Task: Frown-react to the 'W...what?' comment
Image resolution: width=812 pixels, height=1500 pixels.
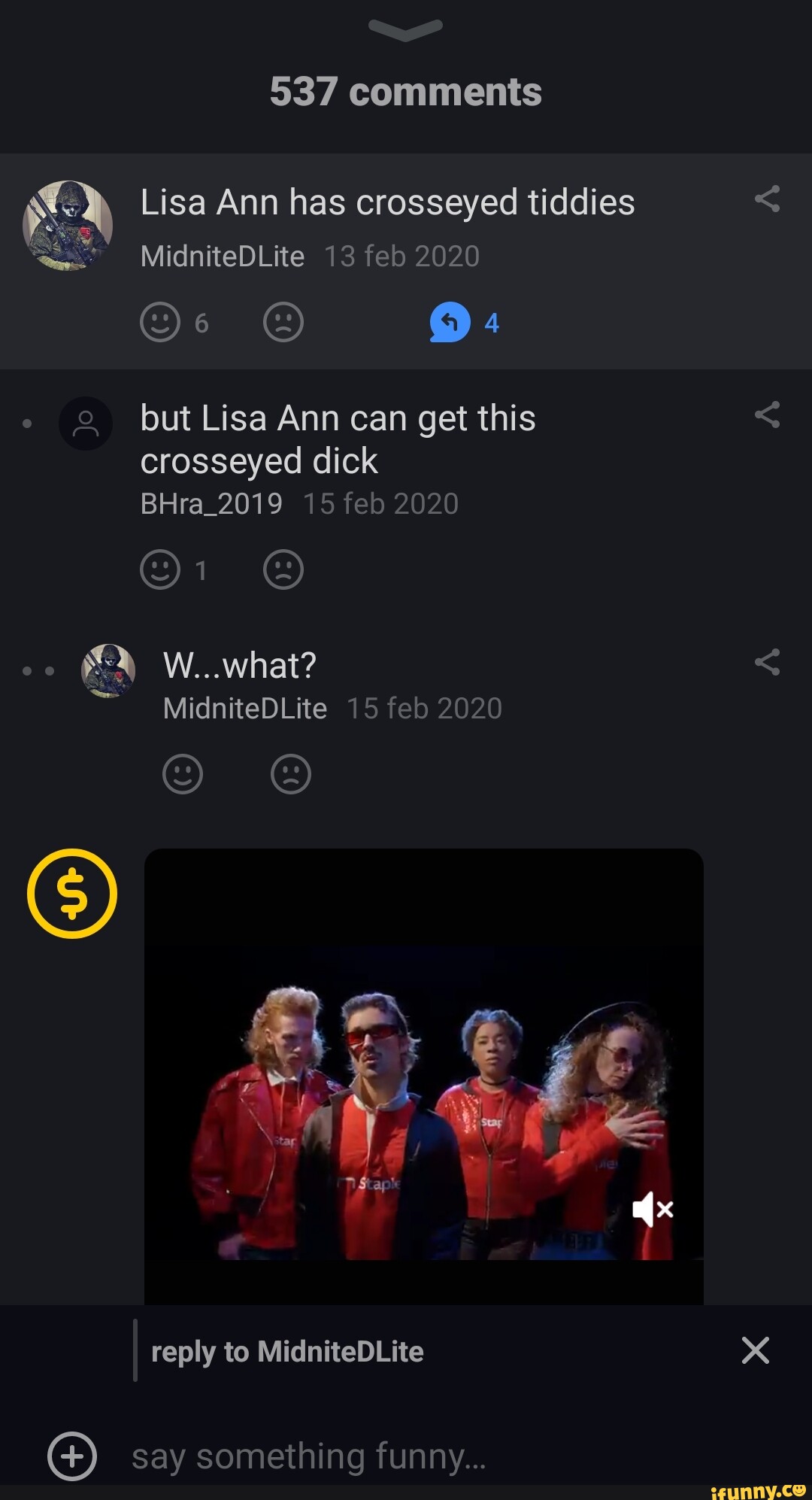Action: pos(292,773)
